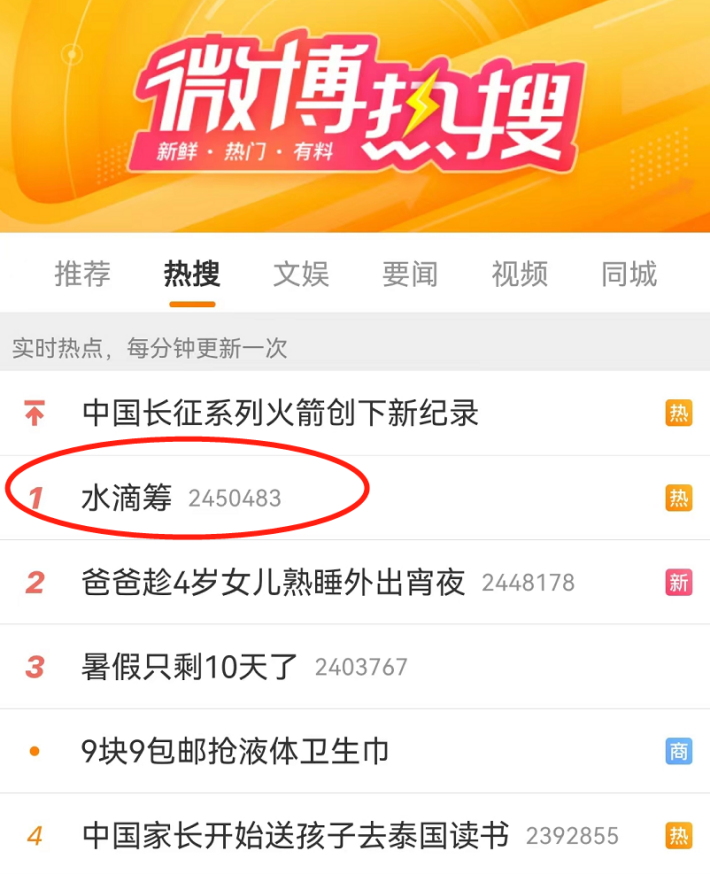This screenshot has height=874, width=710.
Task: Go to the 要闻 tab
Action: [410, 273]
